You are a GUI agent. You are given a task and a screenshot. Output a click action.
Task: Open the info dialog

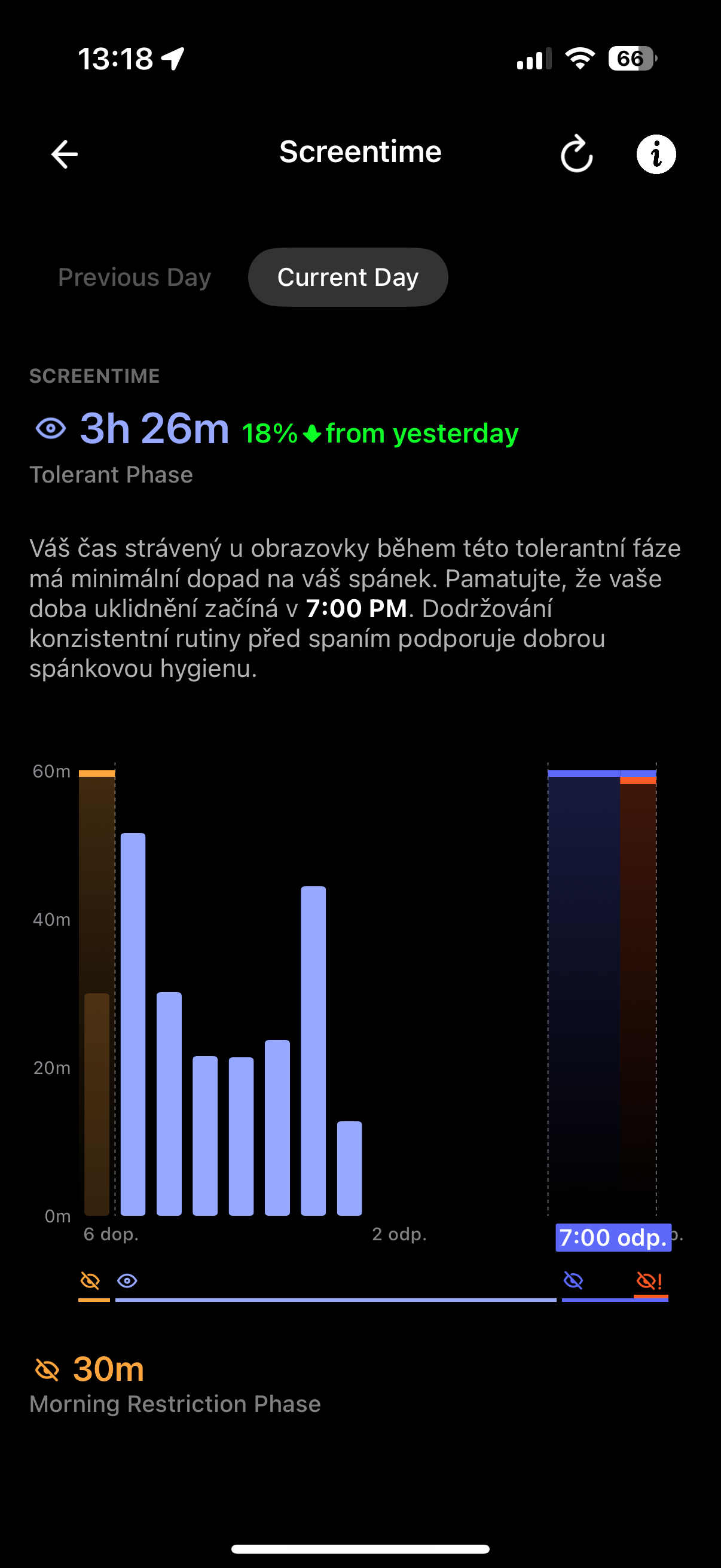point(655,153)
